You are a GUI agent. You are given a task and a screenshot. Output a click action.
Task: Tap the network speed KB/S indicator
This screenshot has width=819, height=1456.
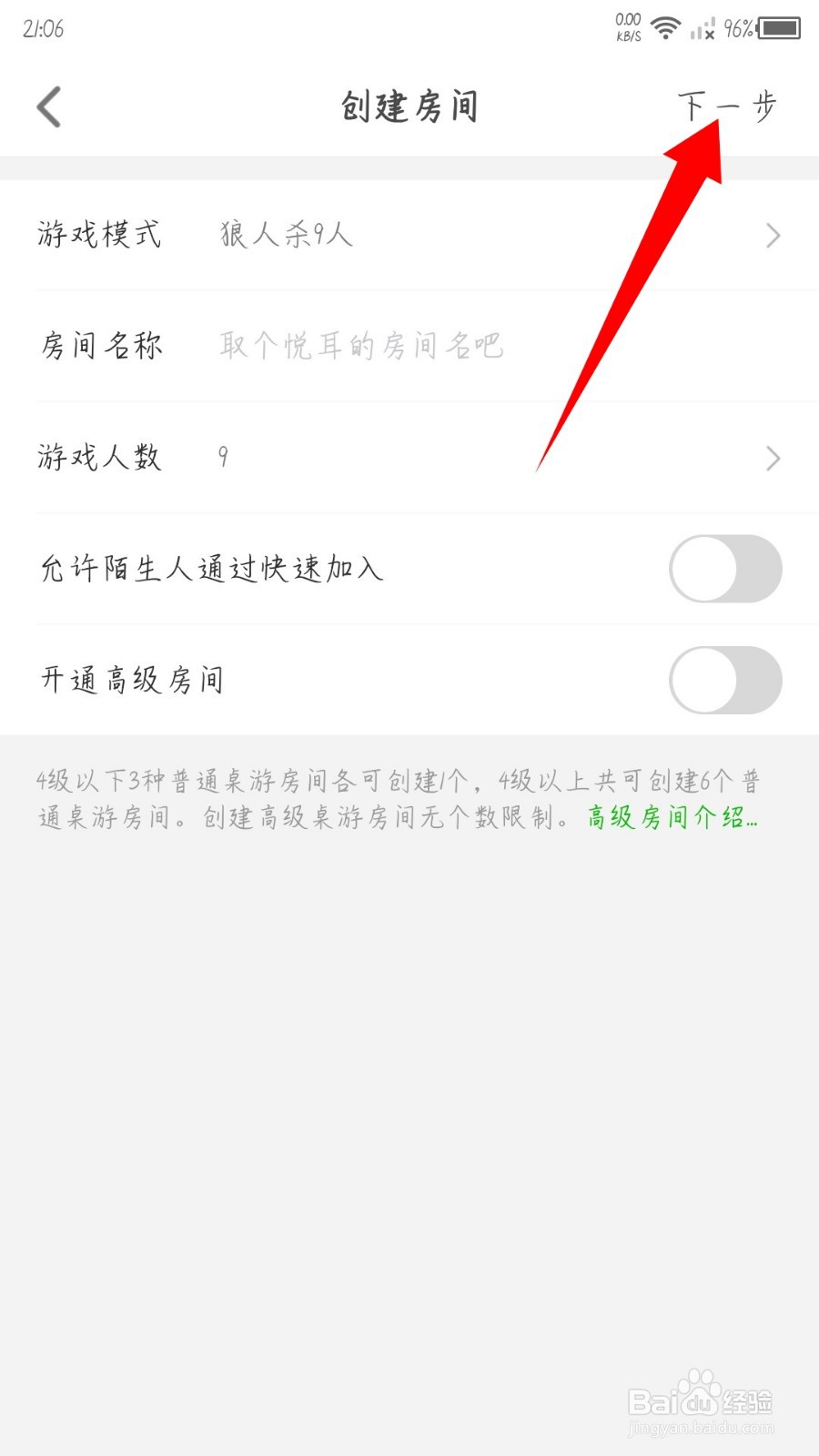(626, 27)
